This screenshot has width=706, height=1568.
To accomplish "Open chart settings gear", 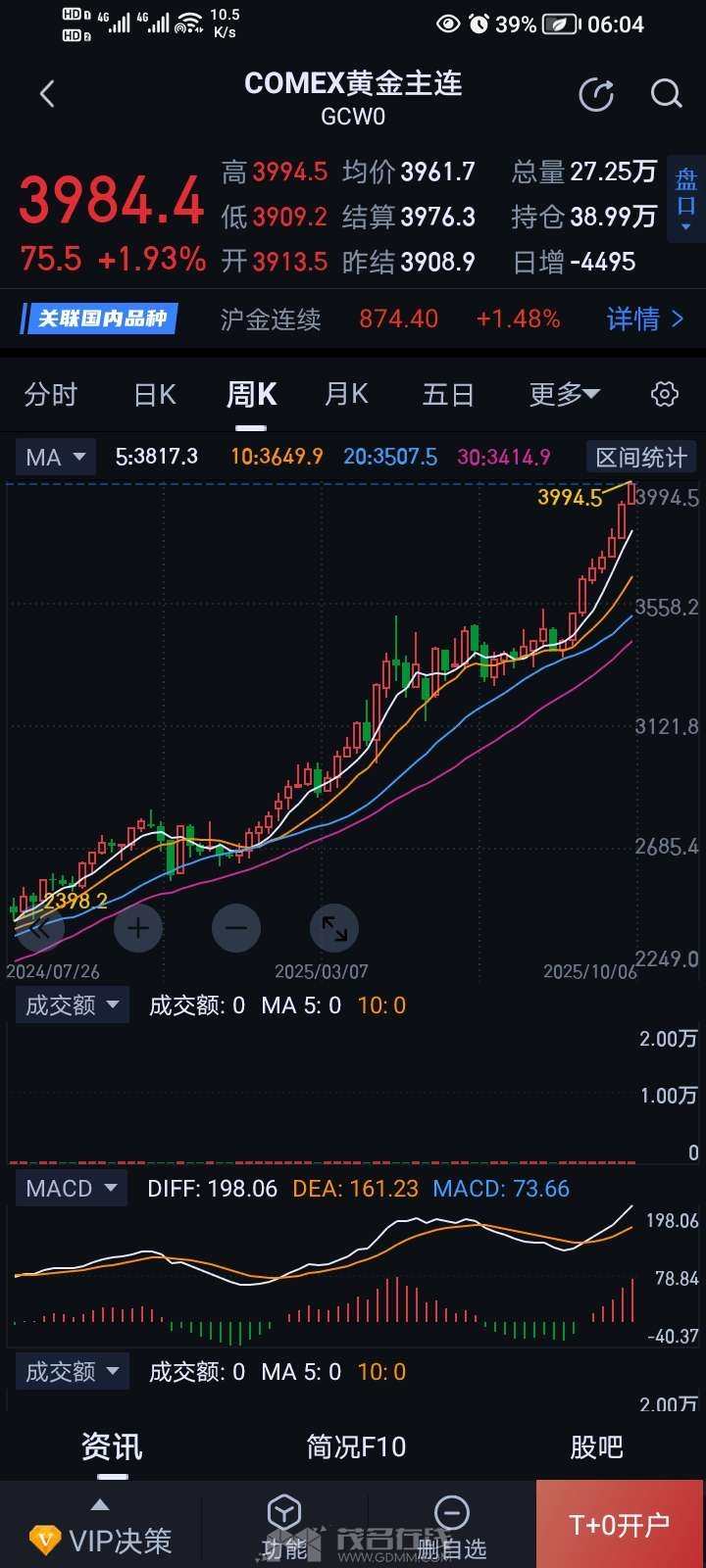I will (665, 394).
